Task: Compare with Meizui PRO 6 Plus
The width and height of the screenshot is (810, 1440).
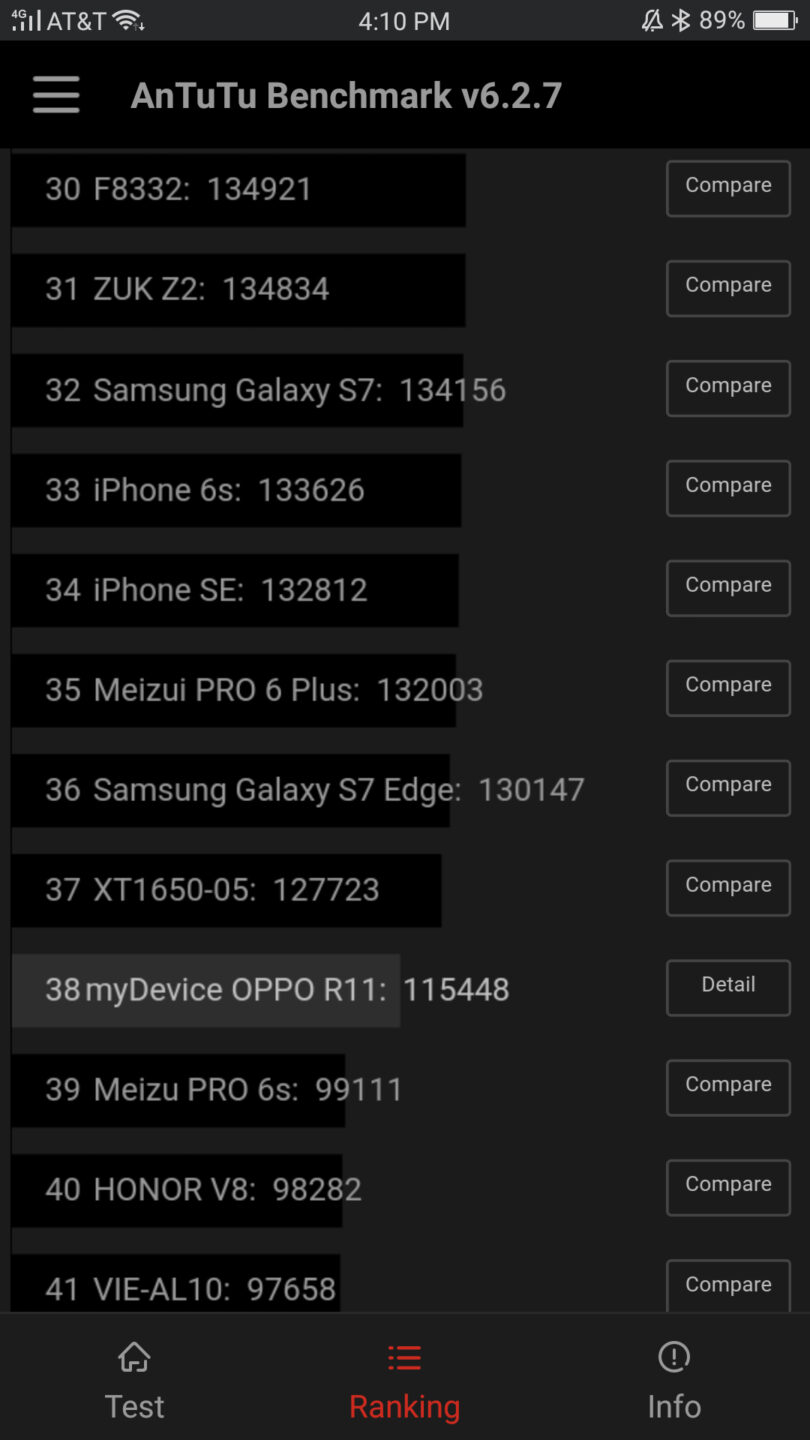Action: pyautogui.click(x=728, y=688)
